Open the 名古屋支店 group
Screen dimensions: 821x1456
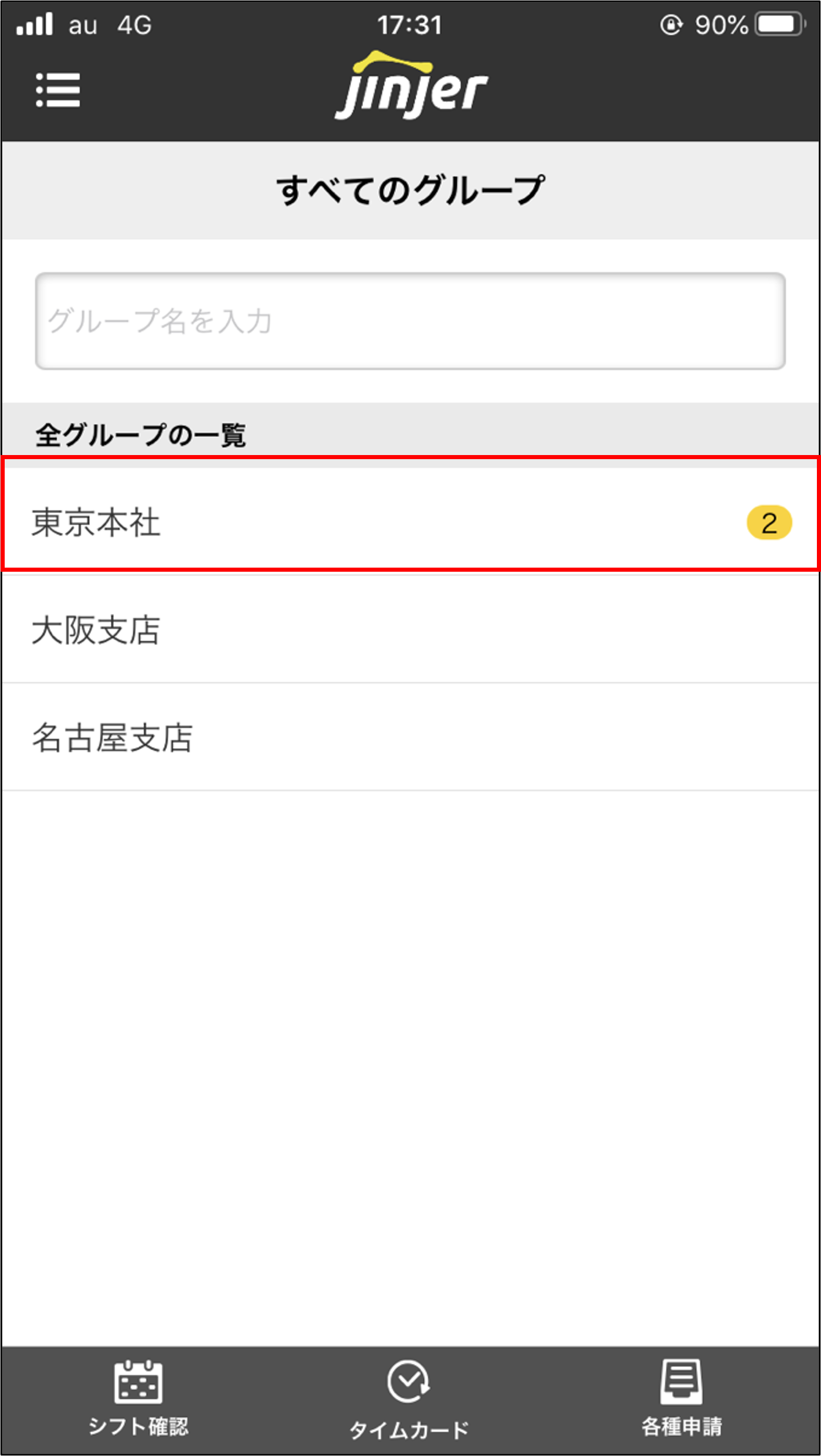coord(410,738)
